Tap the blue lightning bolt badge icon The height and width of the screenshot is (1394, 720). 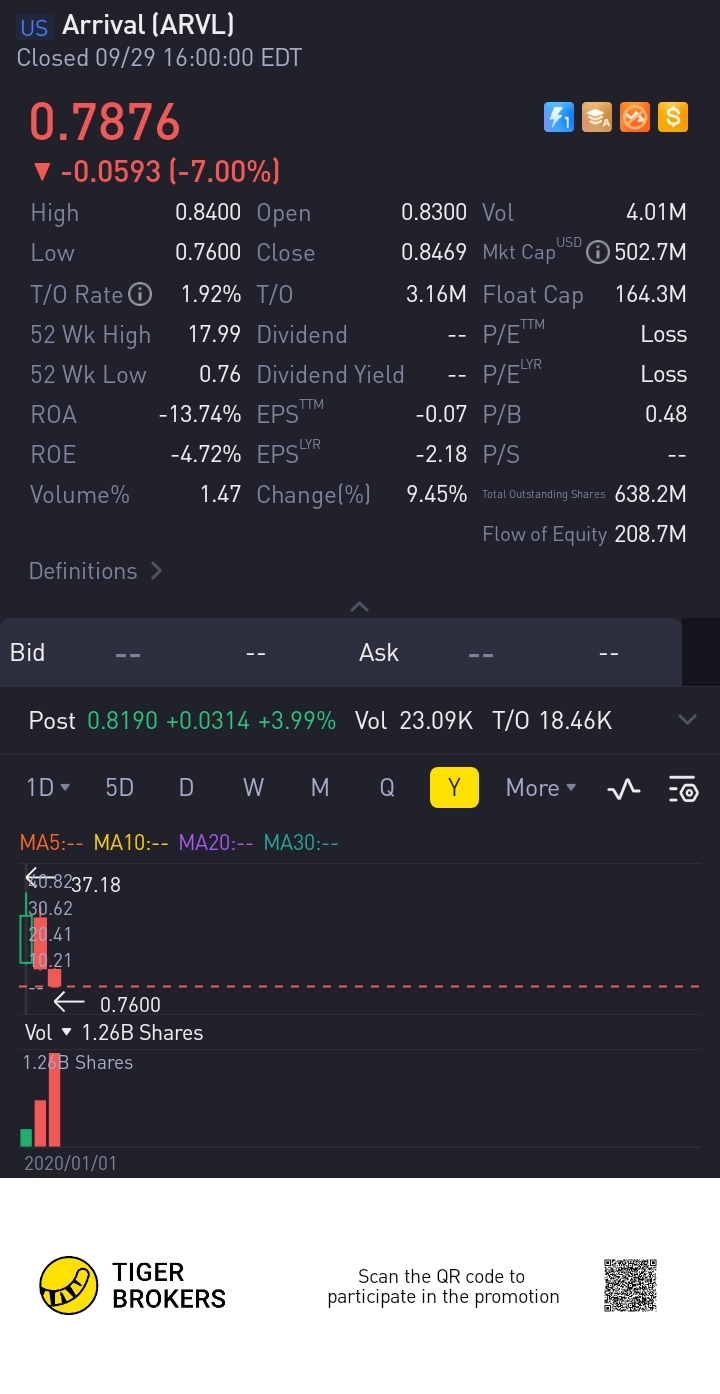click(x=558, y=117)
